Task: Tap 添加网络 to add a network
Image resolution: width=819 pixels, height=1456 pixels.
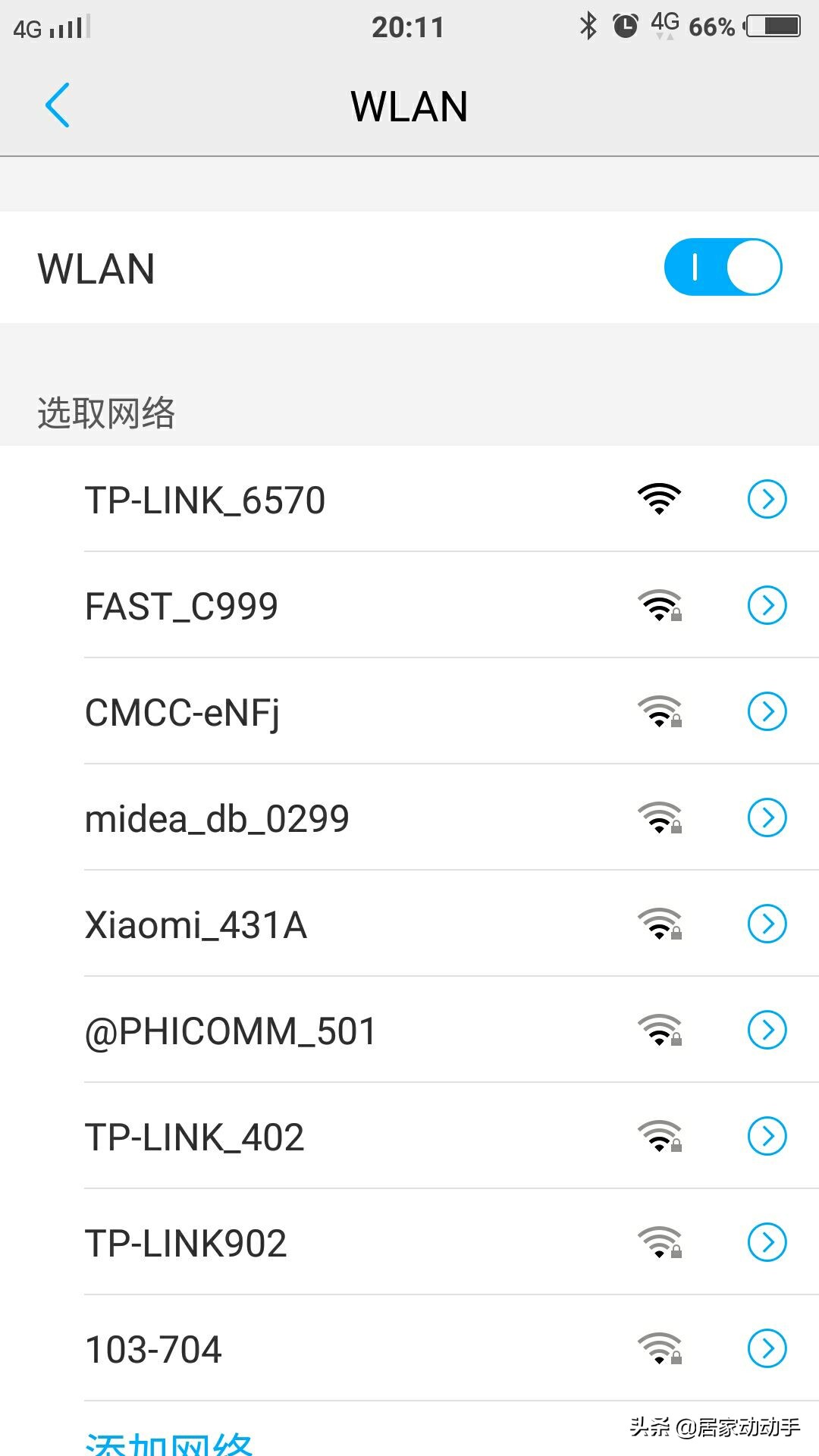Action: [x=168, y=1442]
